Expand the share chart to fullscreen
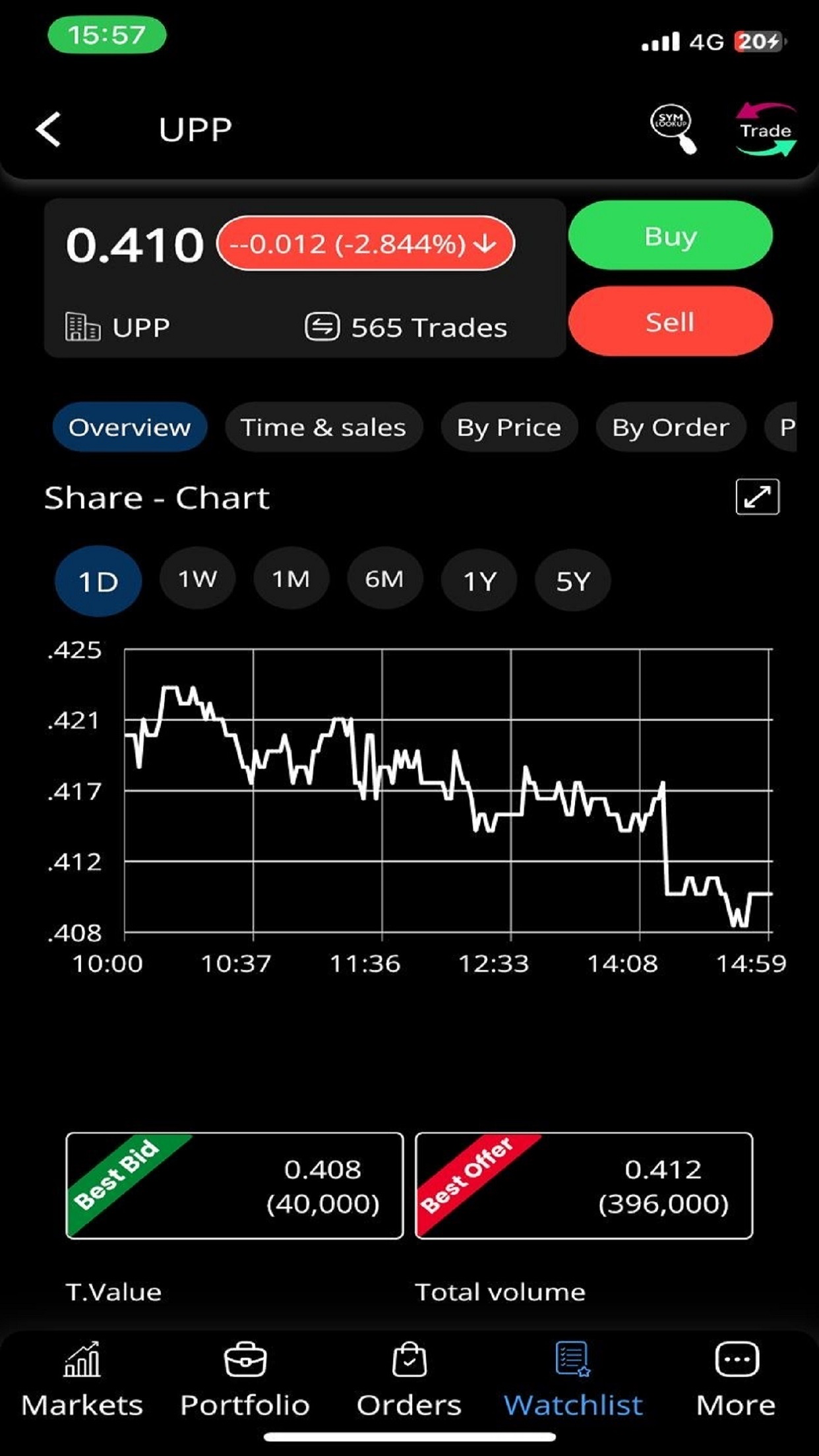 click(x=757, y=497)
